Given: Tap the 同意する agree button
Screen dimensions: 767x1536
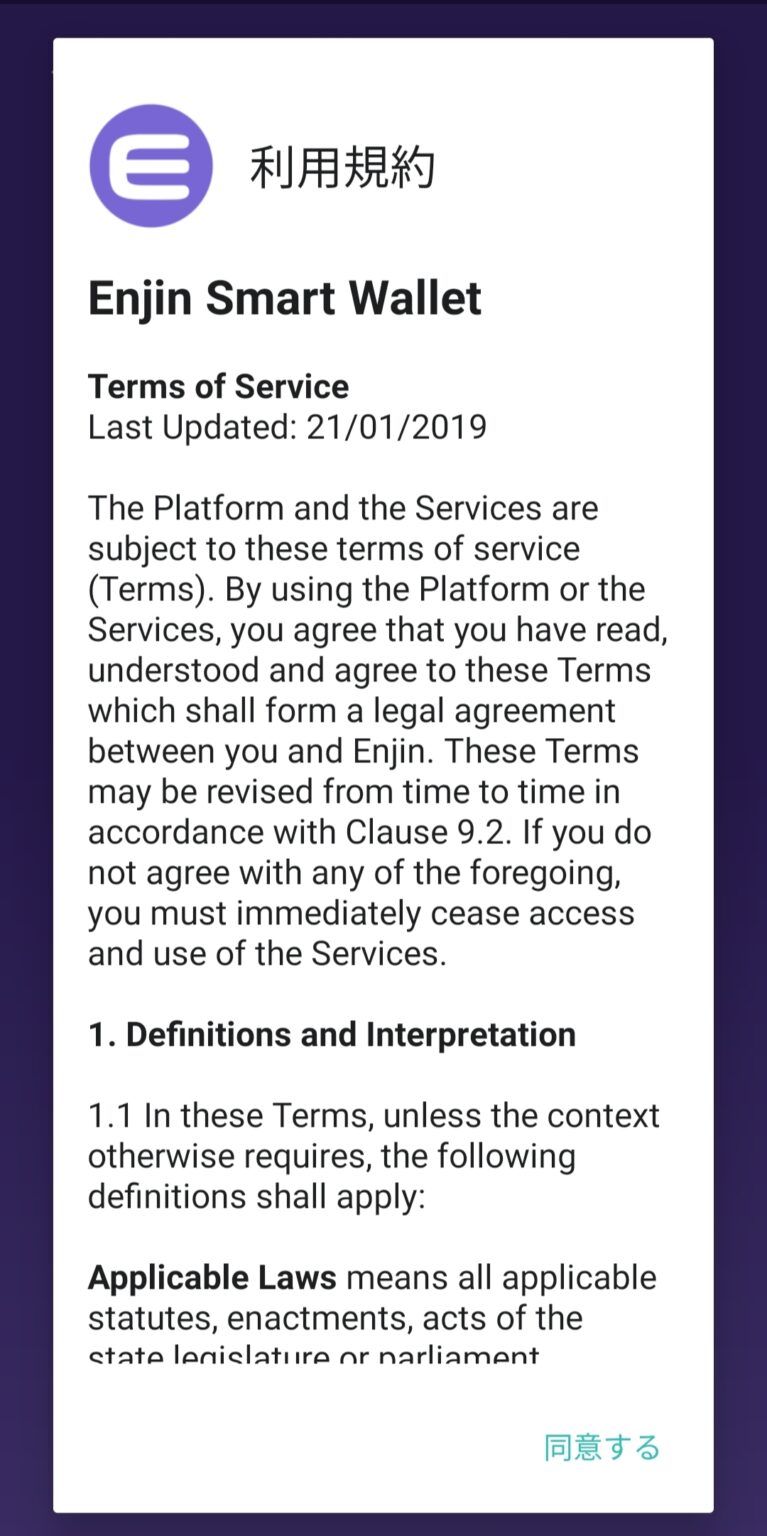Looking at the screenshot, I should [602, 1447].
